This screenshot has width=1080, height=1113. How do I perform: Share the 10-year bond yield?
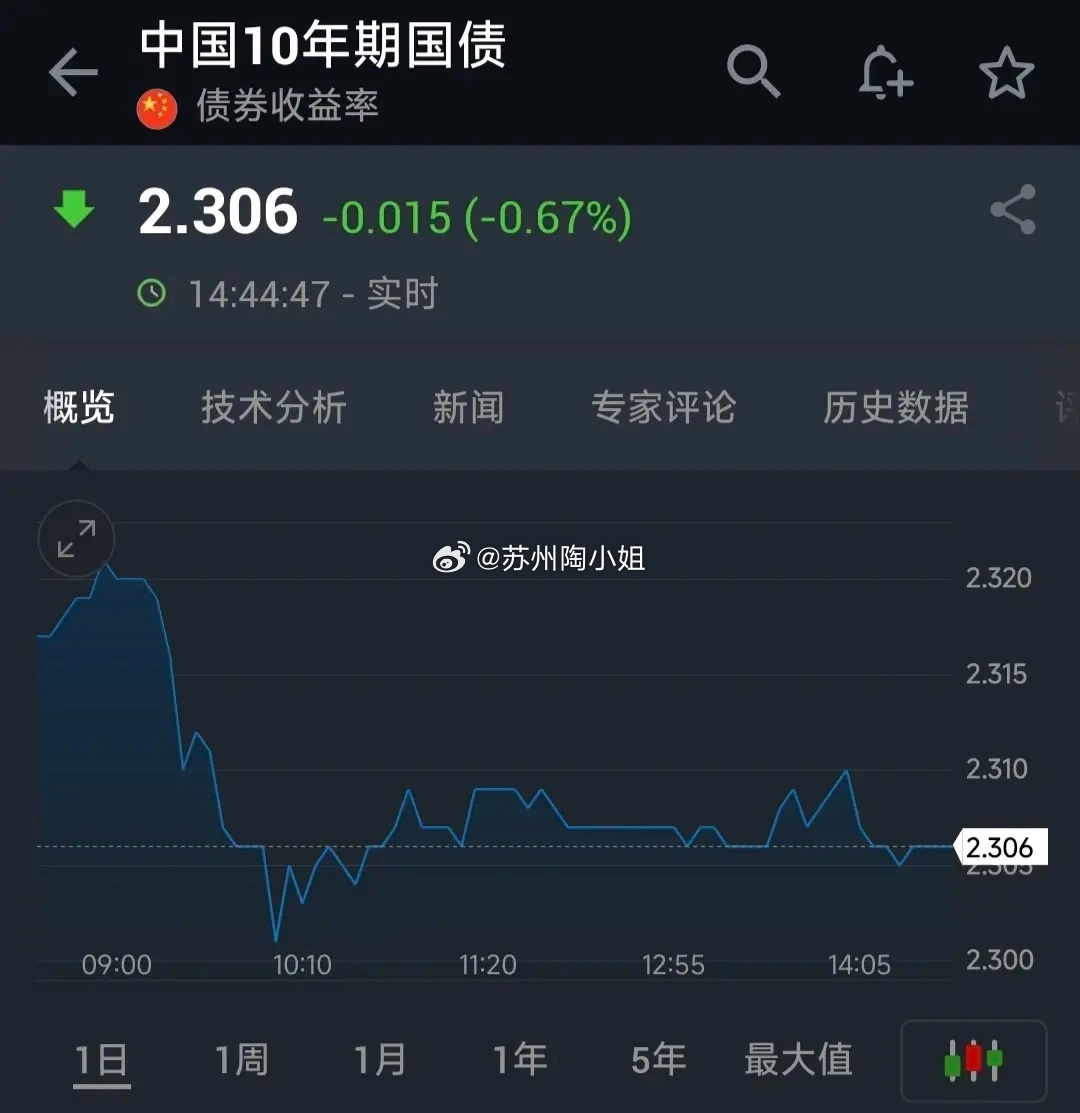(1012, 210)
